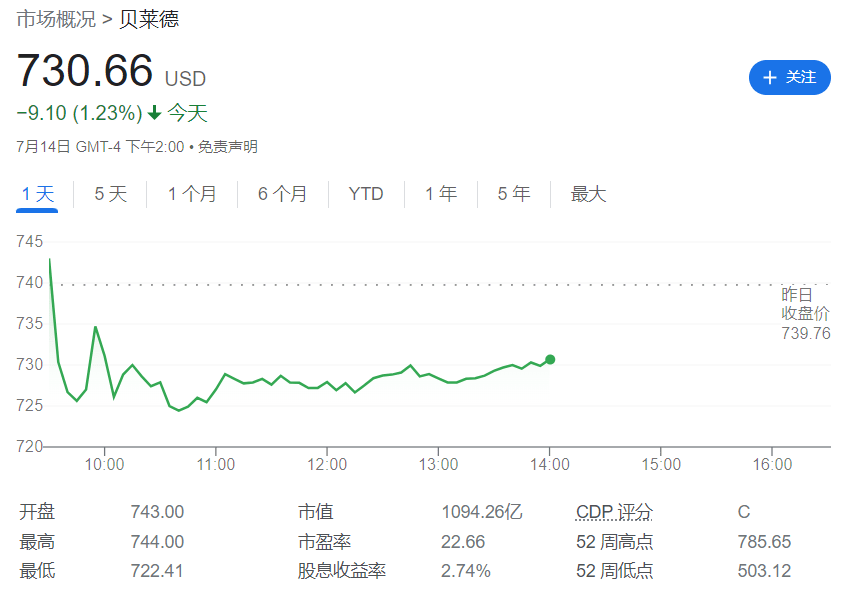860x589 pixels.
Task: Switch chart to 1 个月 range
Action: [x=192, y=194]
